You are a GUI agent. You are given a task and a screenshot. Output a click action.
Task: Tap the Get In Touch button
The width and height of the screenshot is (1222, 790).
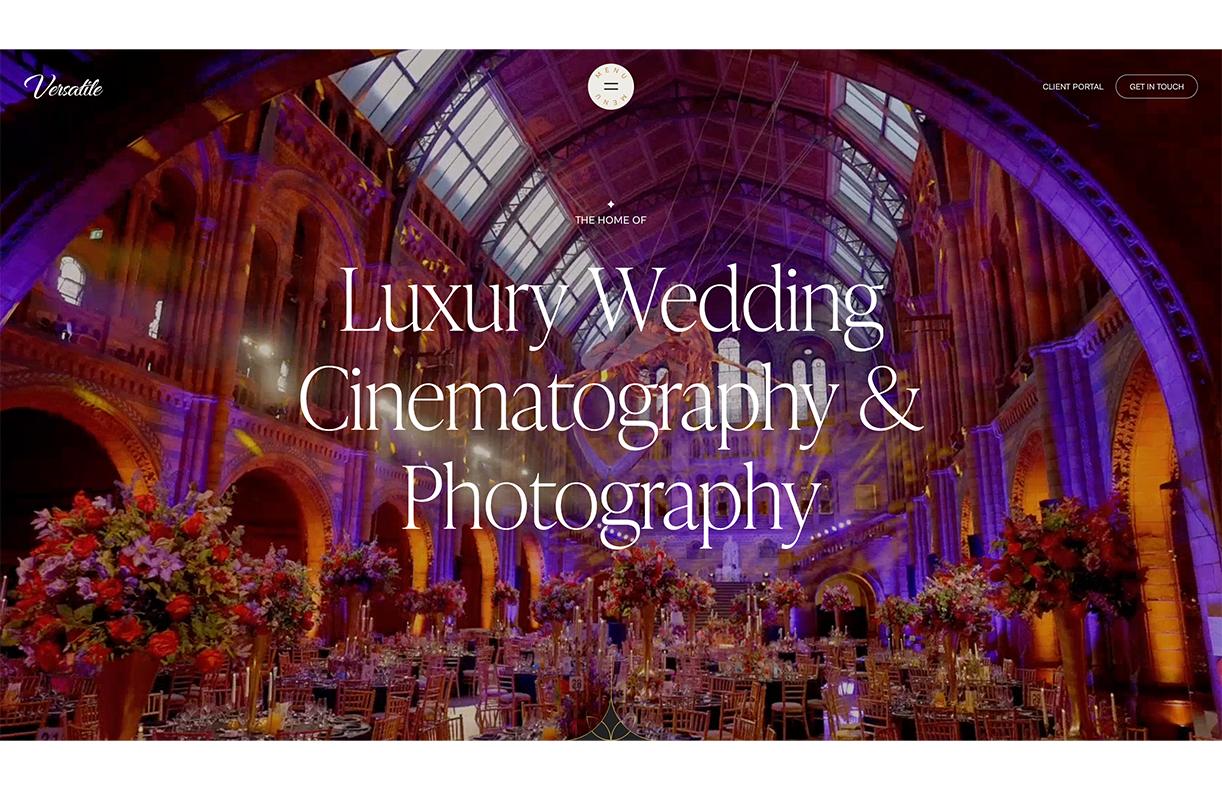click(1156, 87)
